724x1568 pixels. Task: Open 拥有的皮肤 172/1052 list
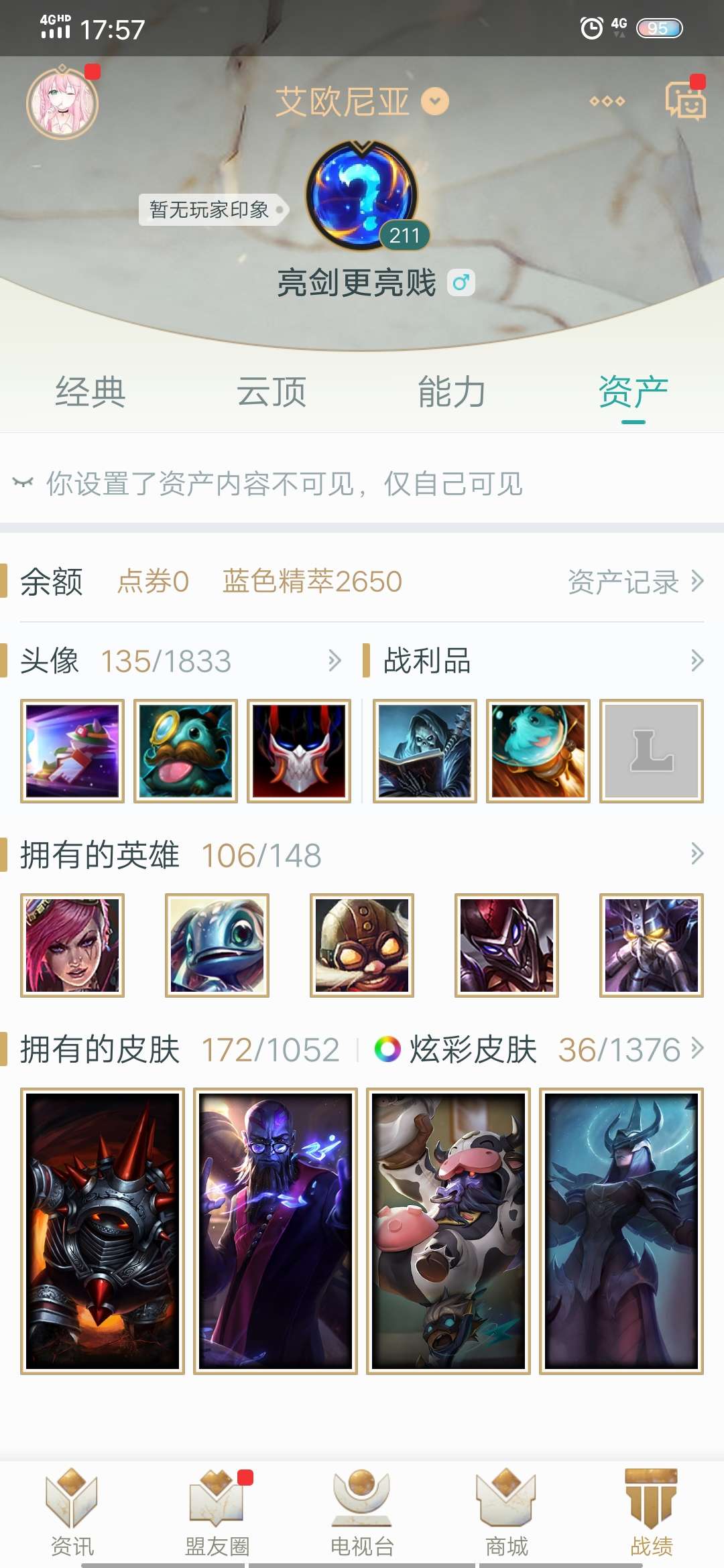coord(180,1049)
